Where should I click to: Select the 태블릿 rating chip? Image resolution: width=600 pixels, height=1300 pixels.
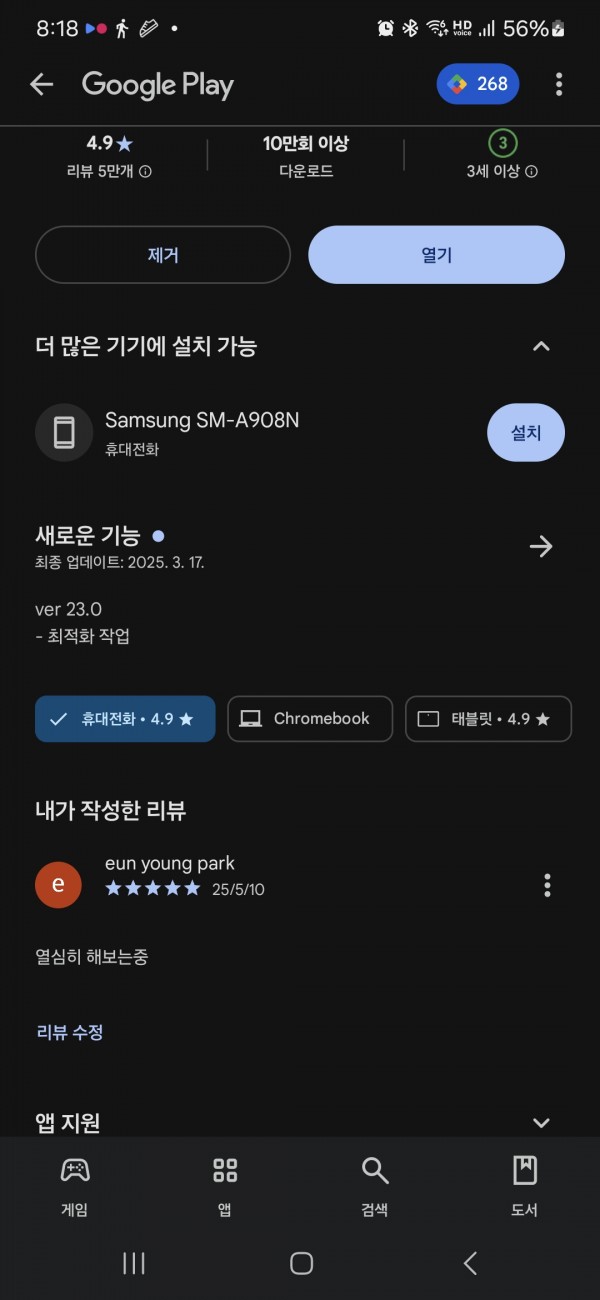[488, 719]
